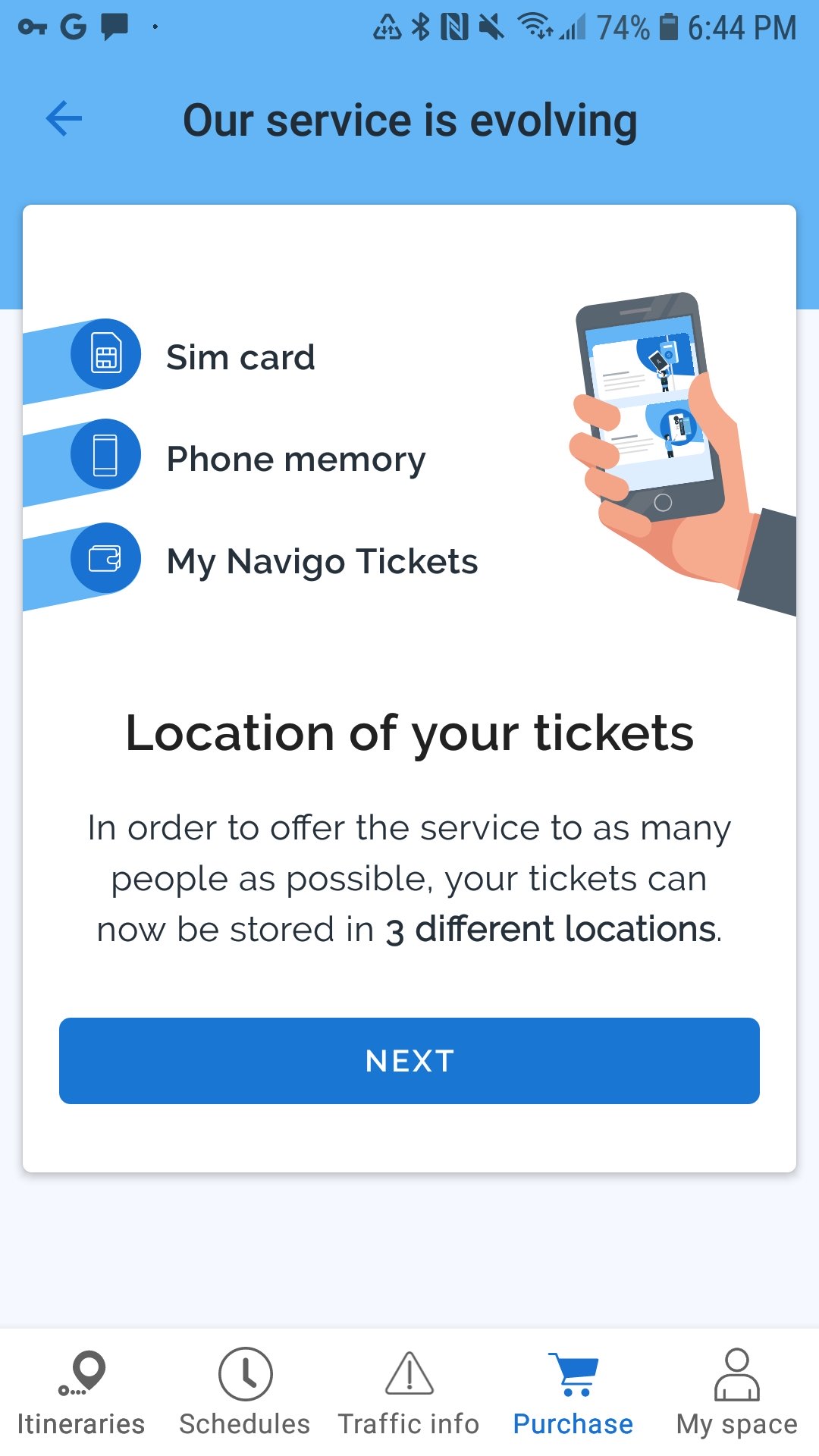Go back using the arrow icon
Viewport: 819px width, 1456px height.
click(64, 119)
